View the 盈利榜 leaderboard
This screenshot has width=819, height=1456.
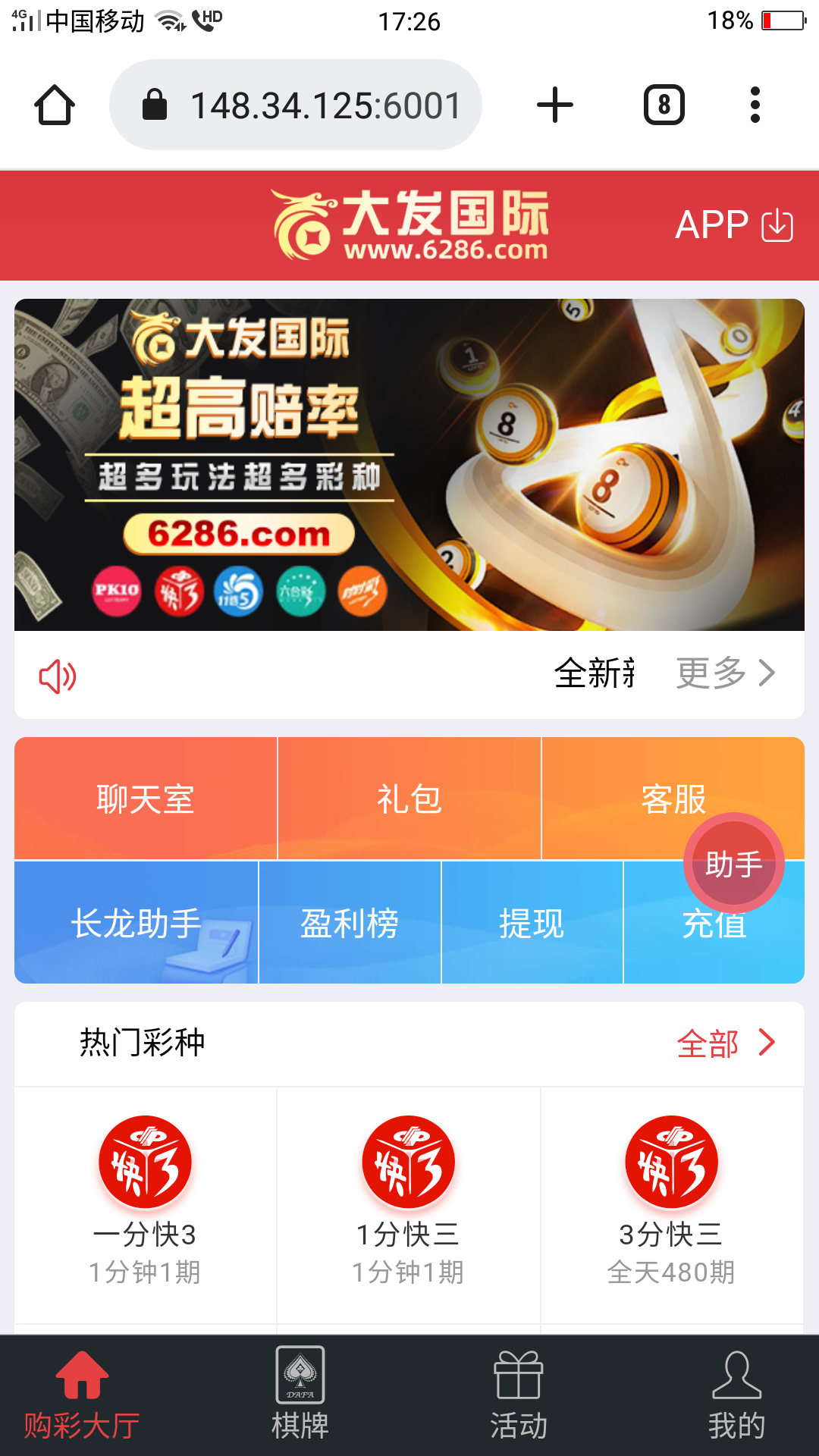[350, 923]
